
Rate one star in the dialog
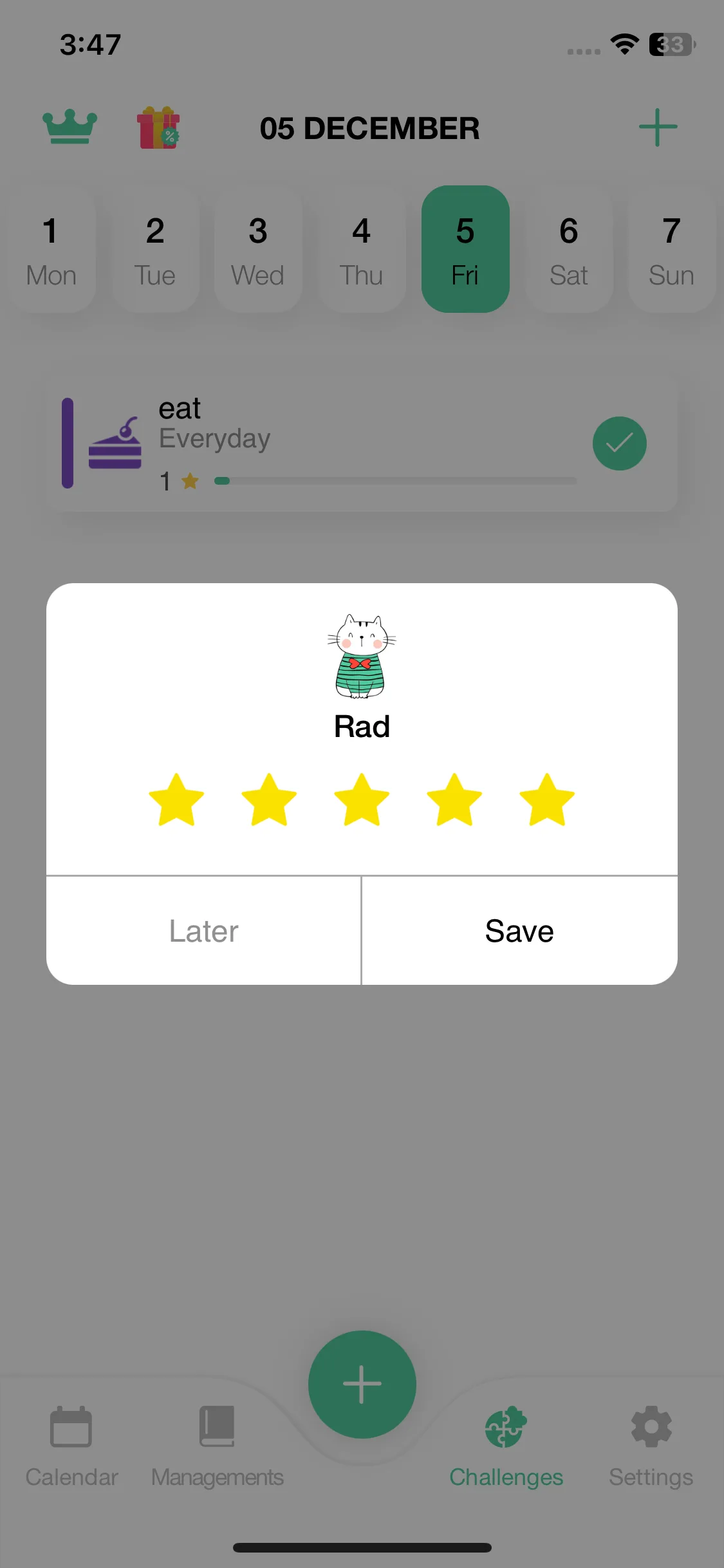point(176,800)
